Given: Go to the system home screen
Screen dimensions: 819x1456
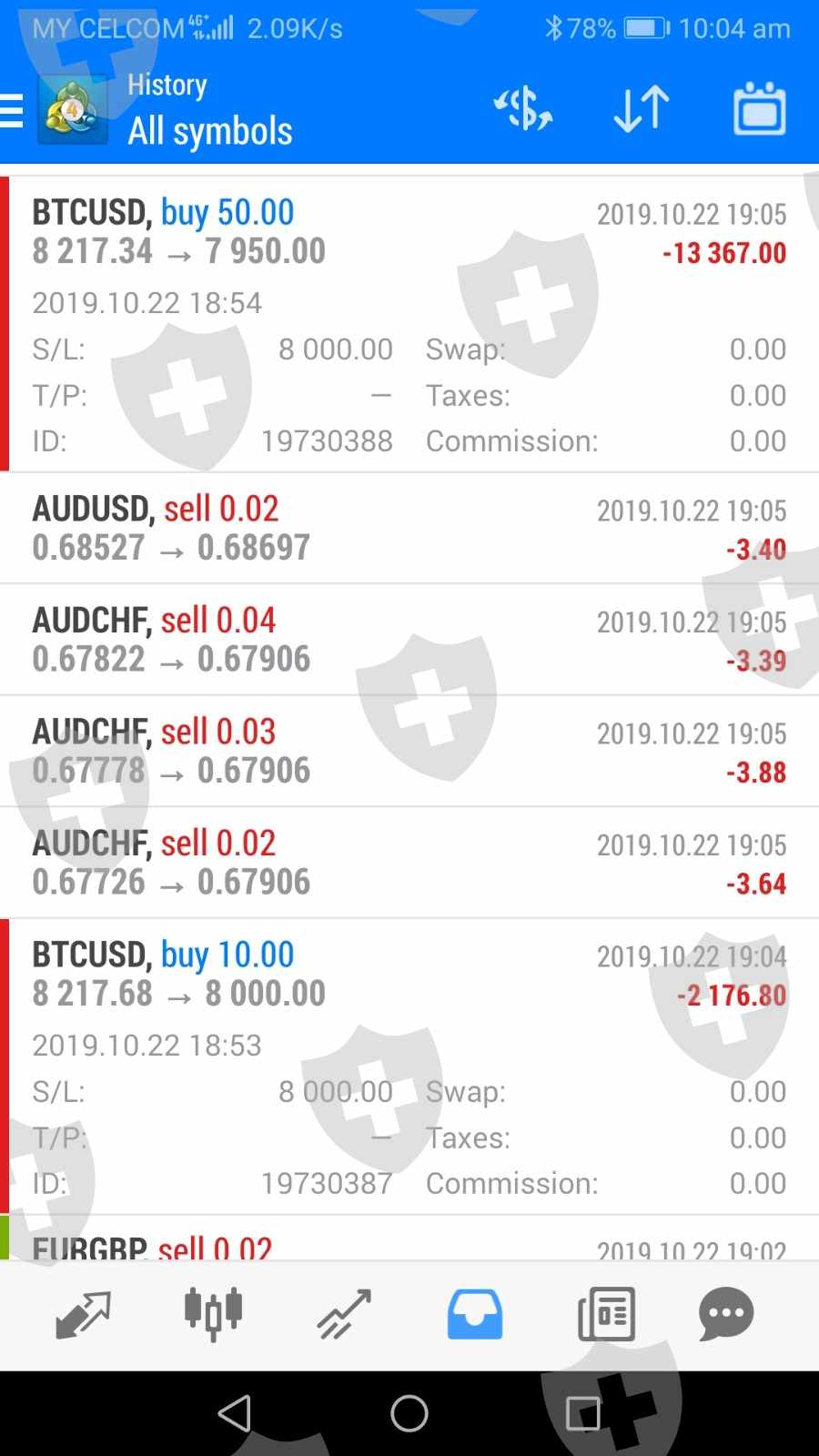Looking at the screenshot, I should (409, 1413).
